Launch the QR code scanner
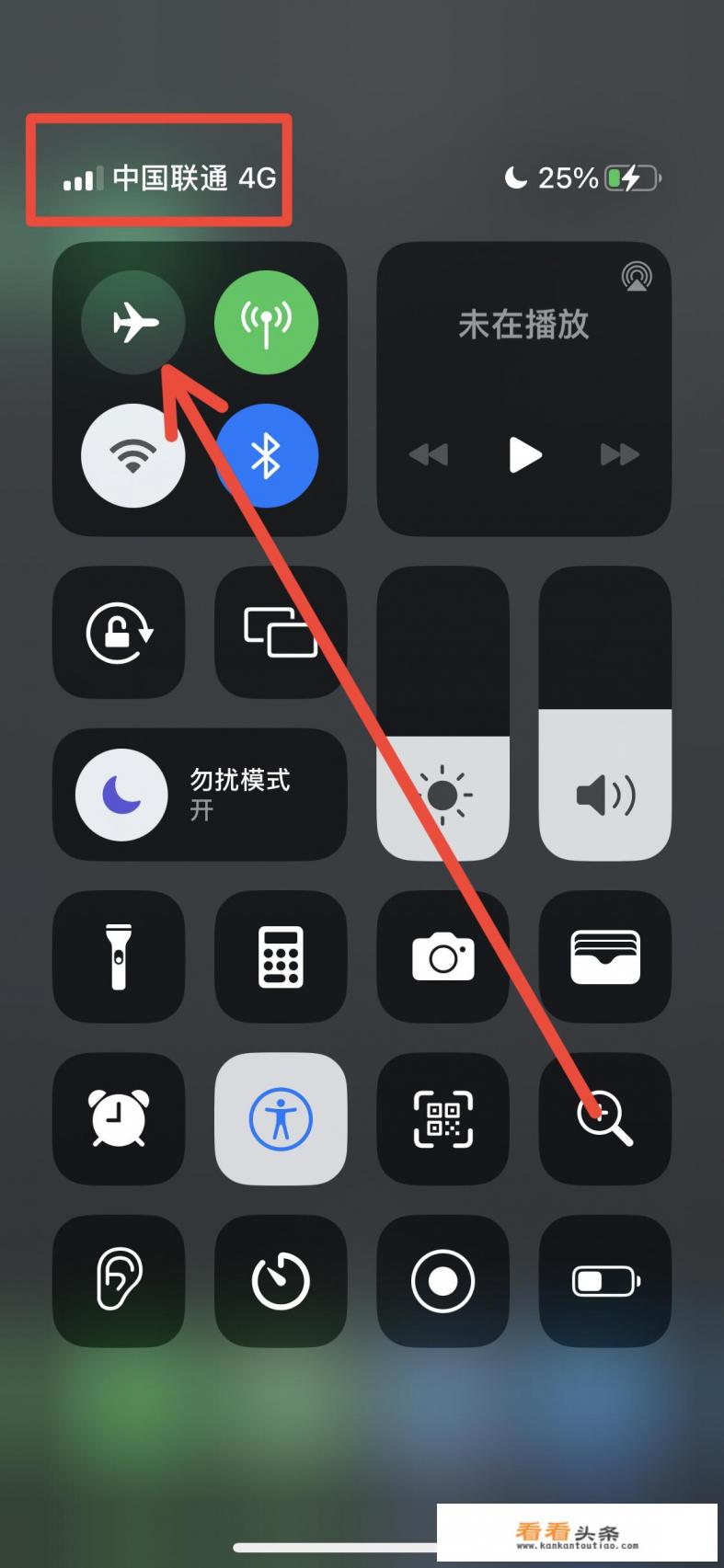 pyautogui.click(x=442, y=1118)
